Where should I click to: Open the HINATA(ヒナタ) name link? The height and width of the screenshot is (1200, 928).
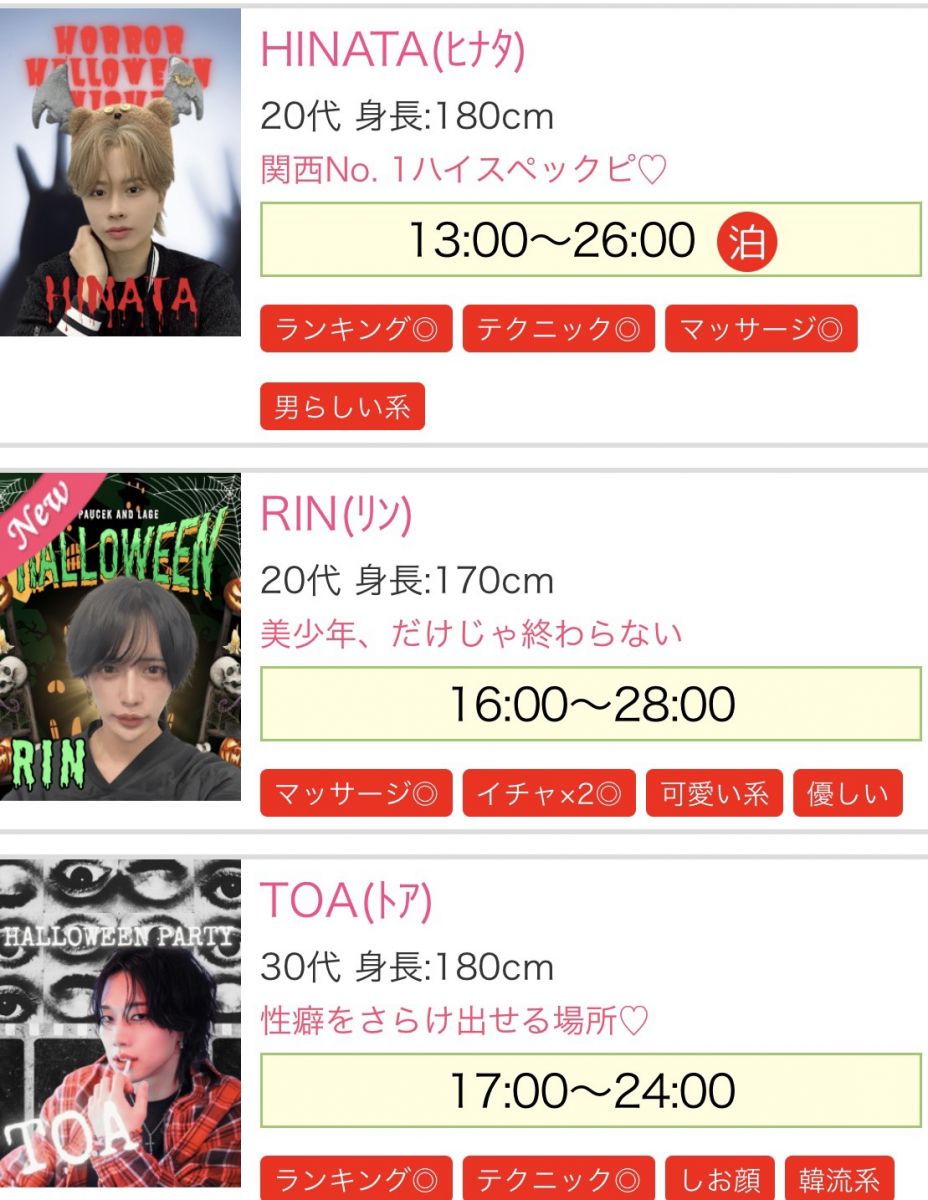392,50
